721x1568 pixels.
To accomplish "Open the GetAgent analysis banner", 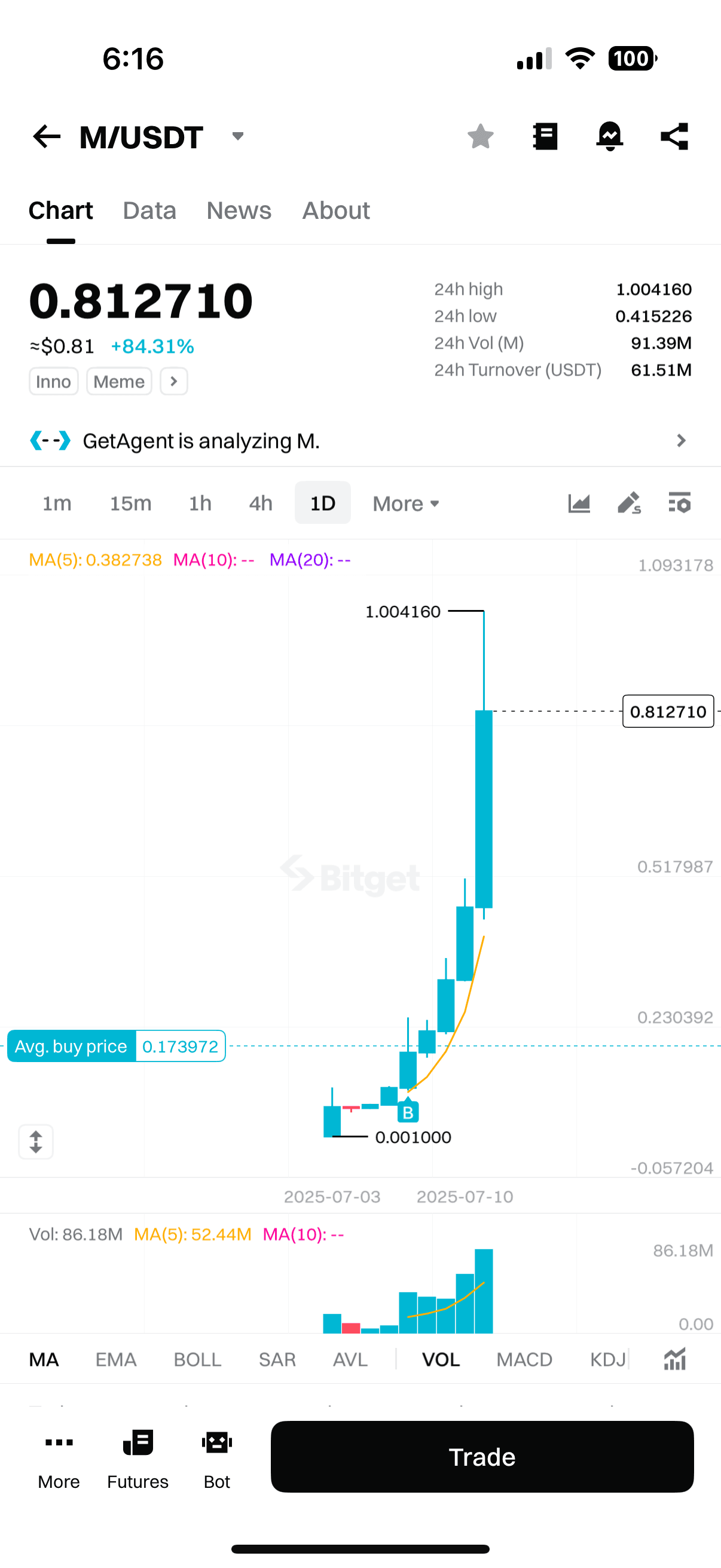I will 360,441.
